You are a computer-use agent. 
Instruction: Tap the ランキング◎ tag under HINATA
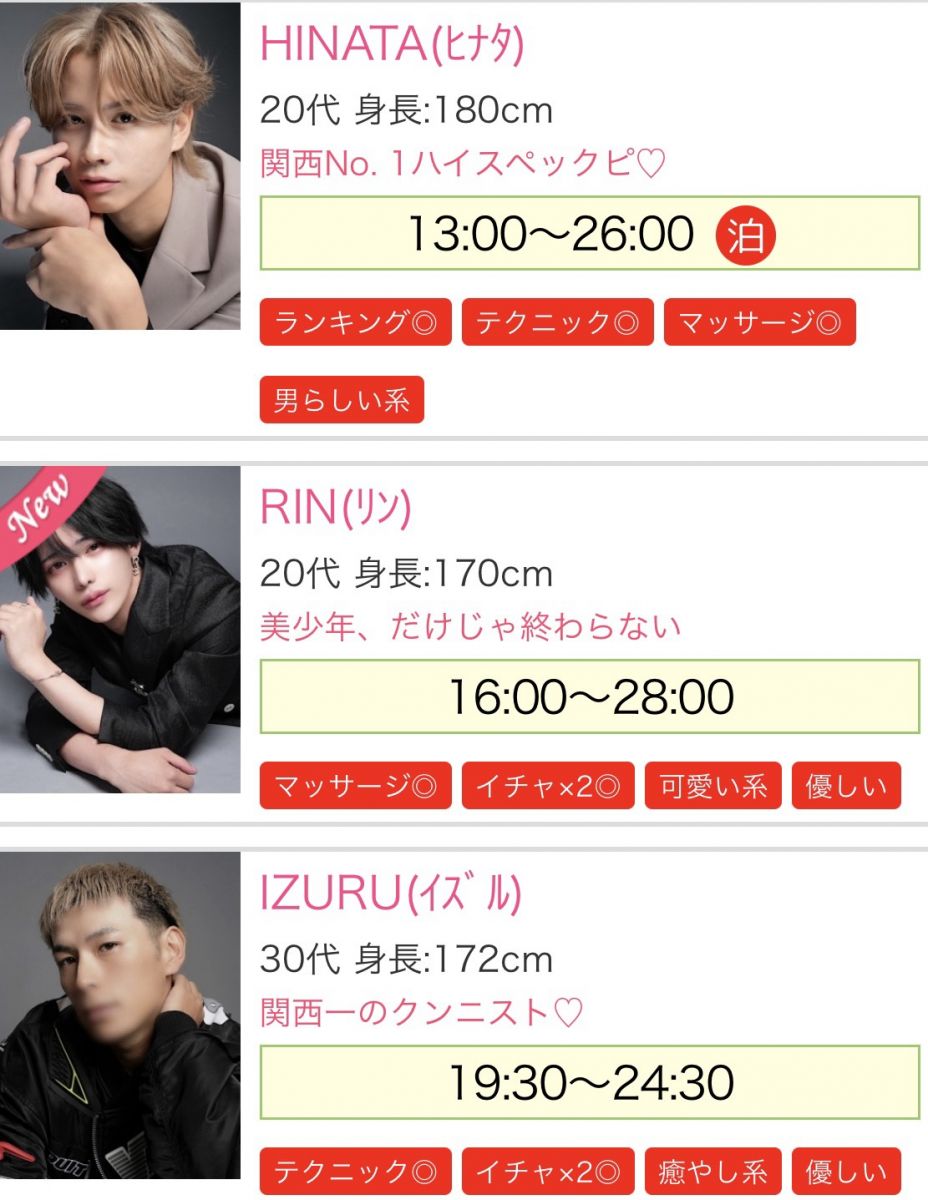point(355,322)
